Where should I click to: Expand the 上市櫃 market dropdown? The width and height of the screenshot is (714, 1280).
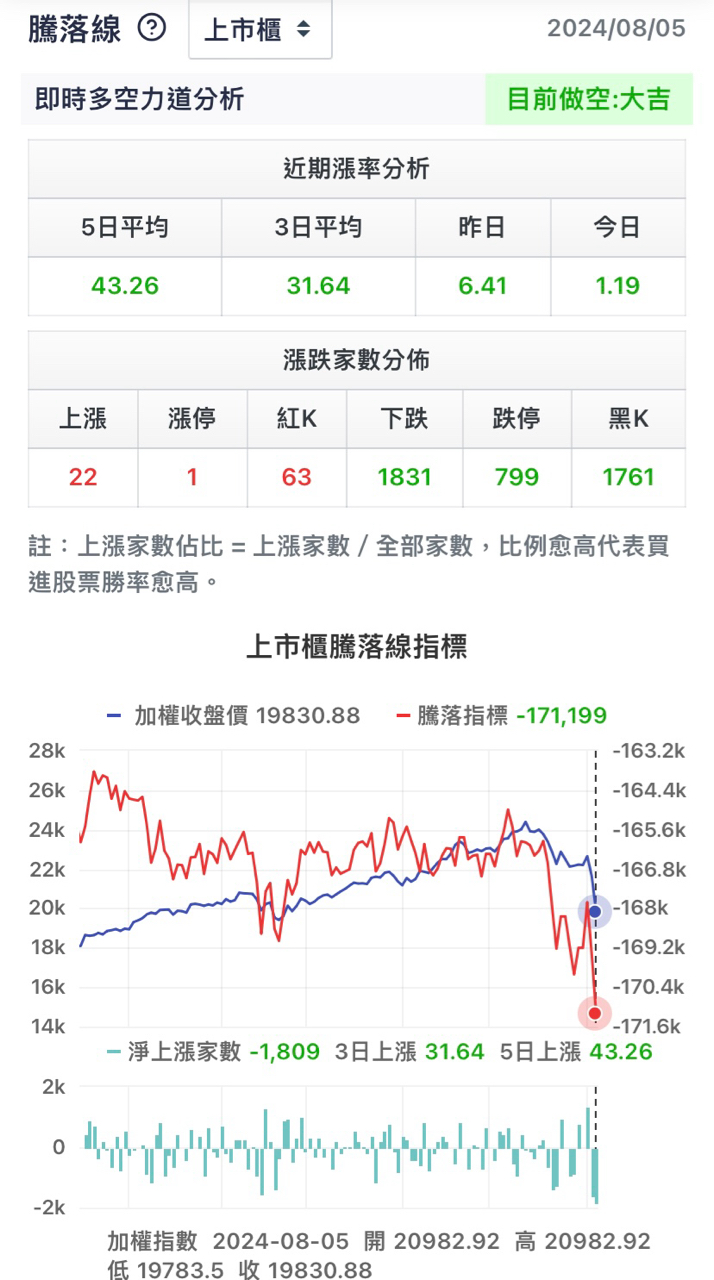pyautogui.click(x=259, y=30)
